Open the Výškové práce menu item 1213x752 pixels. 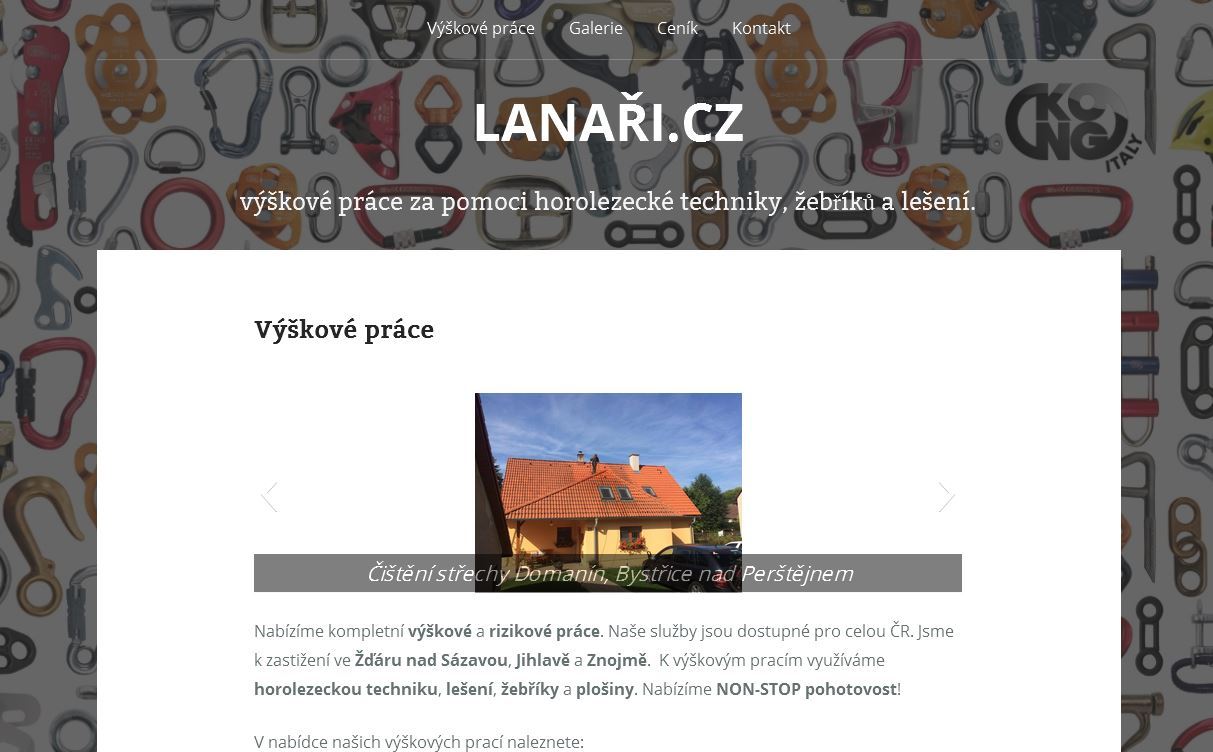tap(480, 28)
